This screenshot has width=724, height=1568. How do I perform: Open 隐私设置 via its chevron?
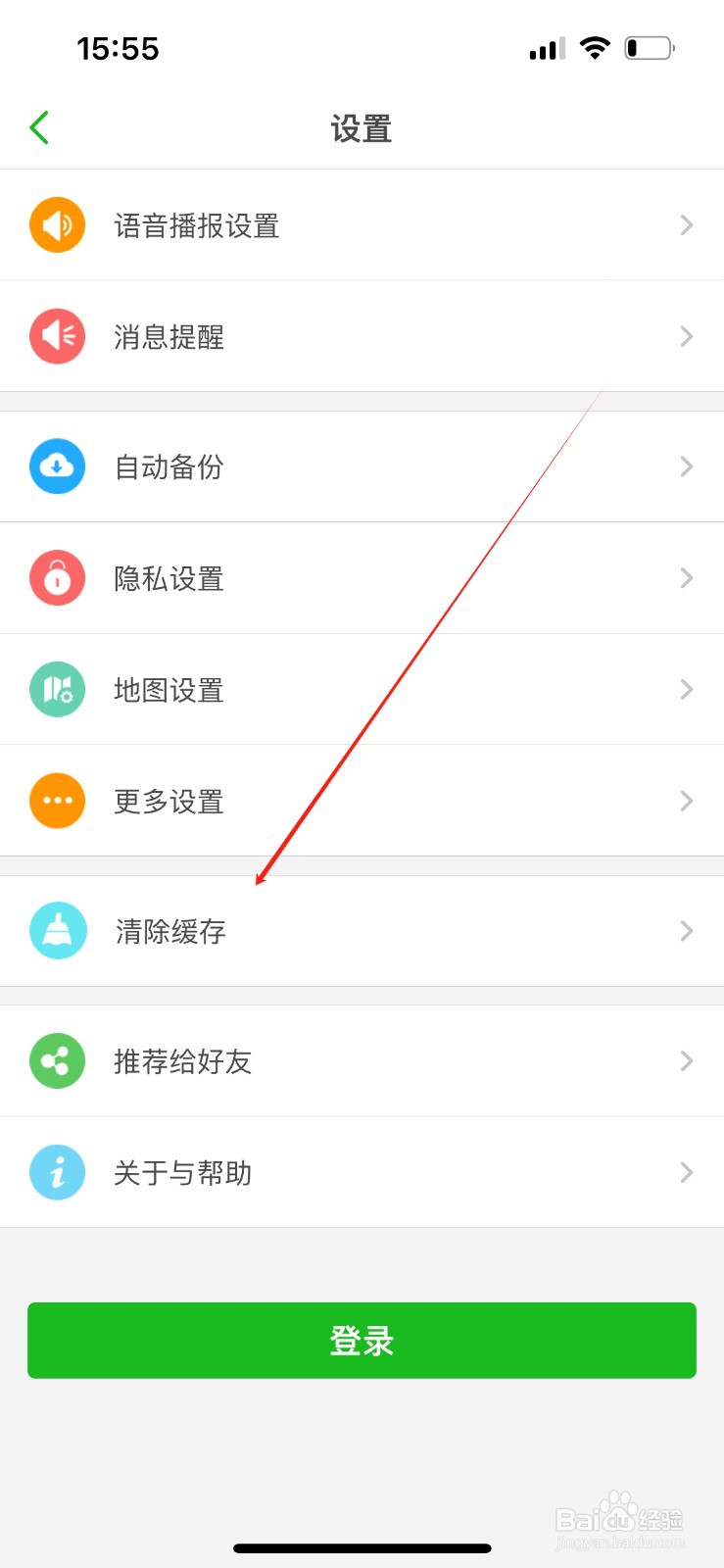coord(686,578)
